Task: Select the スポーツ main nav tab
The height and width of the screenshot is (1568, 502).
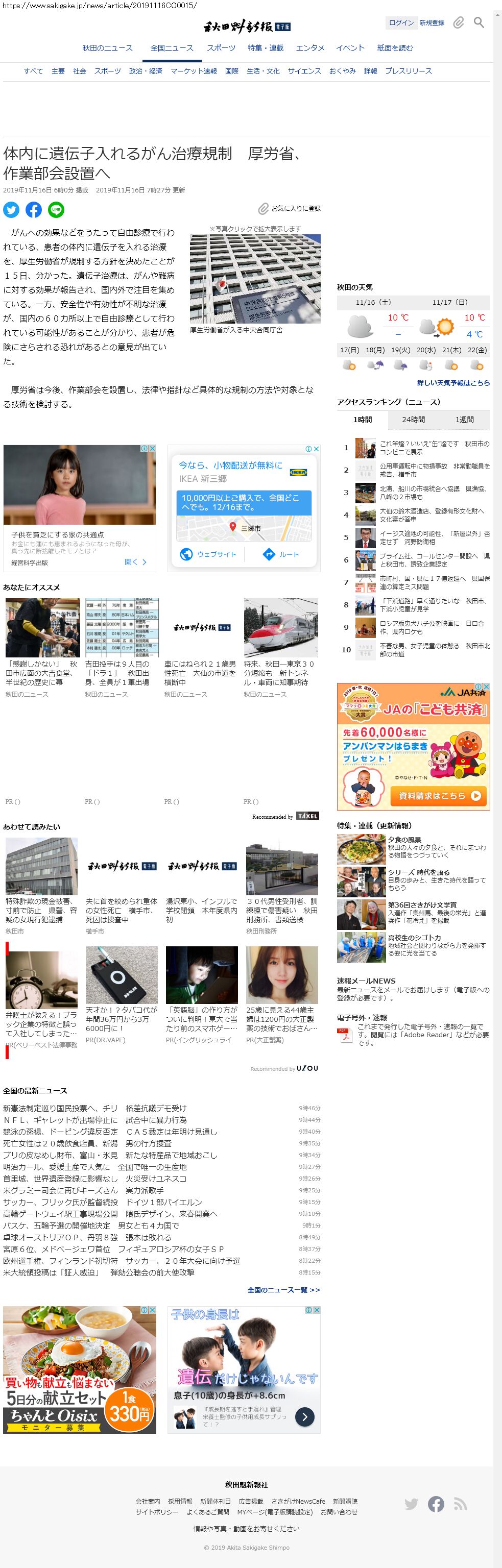Action: point(221,48)
